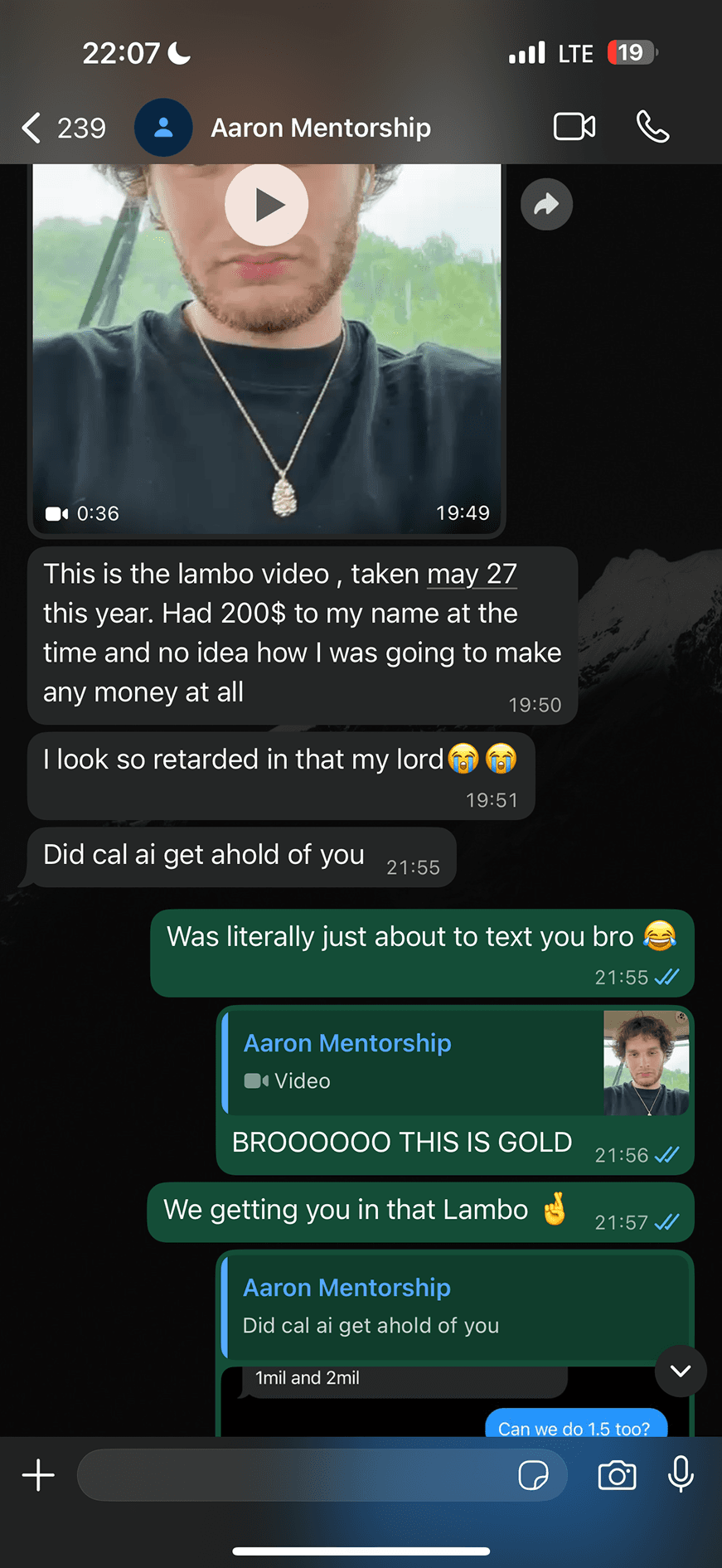The height and width of the screenshot is (1568, 722).
Task: Start a video call with Aaron Mentorship
Action: [x=574, y=128]
